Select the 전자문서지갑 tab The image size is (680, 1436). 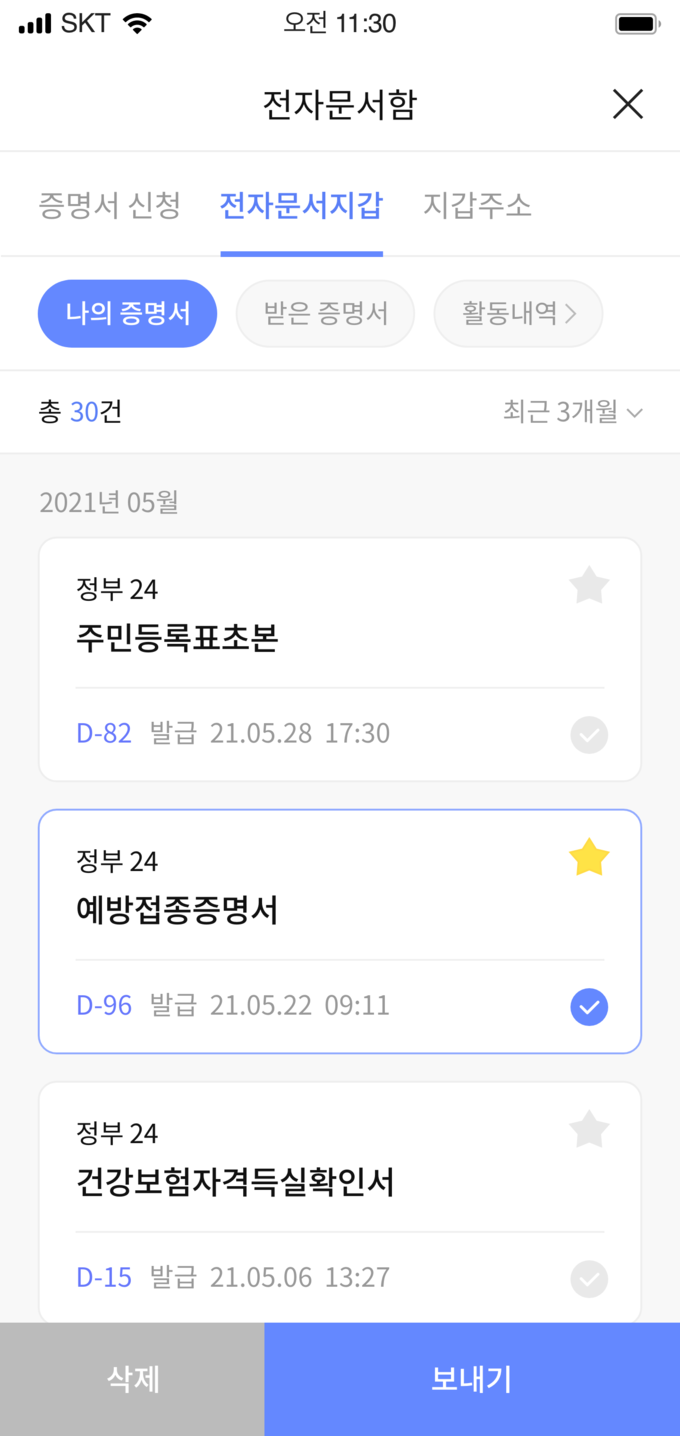coord(301,206)
